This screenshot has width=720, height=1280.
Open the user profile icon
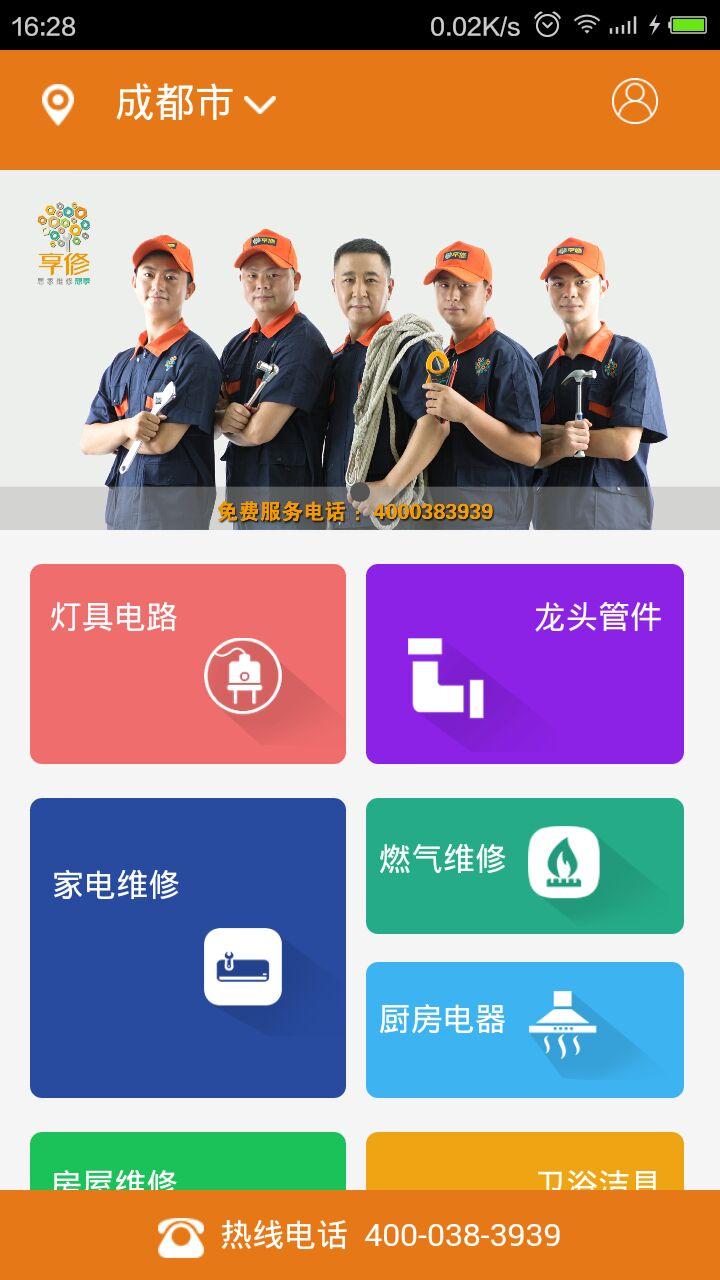(x=634, y=101)
